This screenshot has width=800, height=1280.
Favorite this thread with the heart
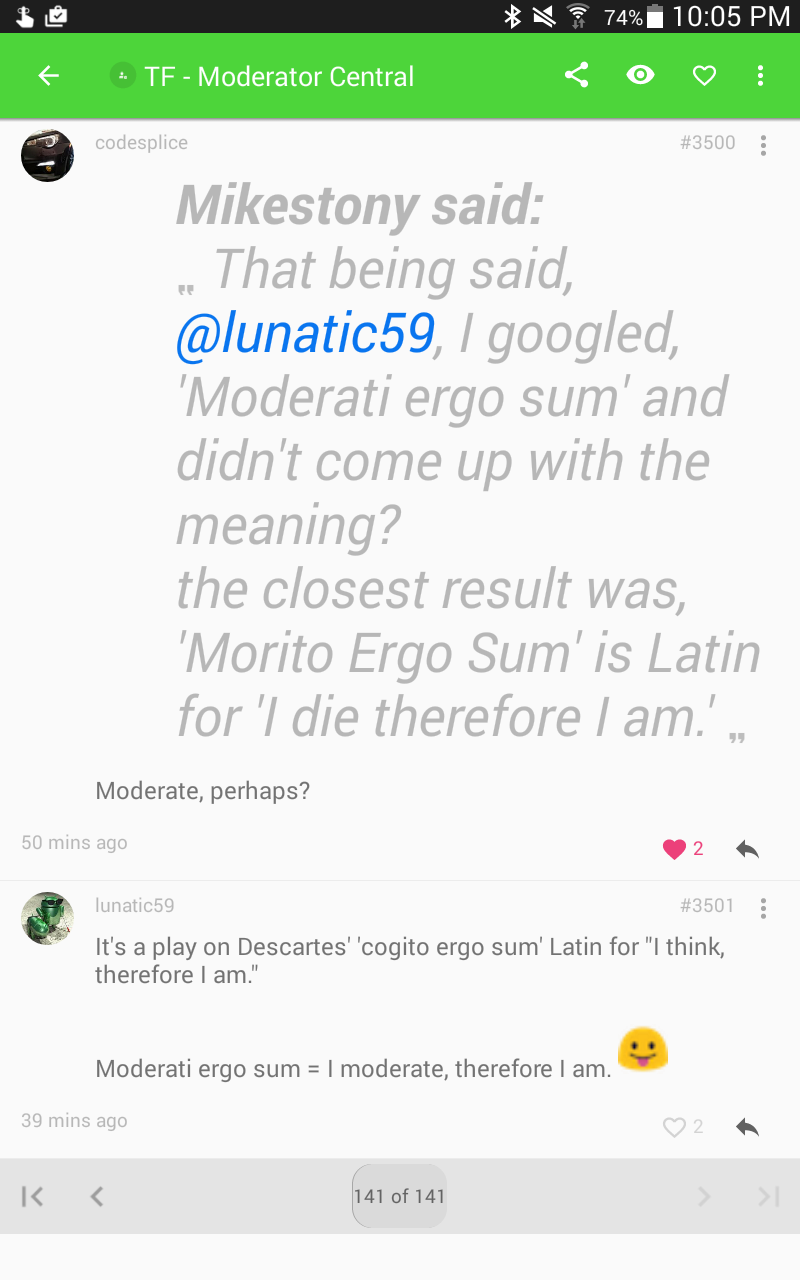tap(705, 76)
